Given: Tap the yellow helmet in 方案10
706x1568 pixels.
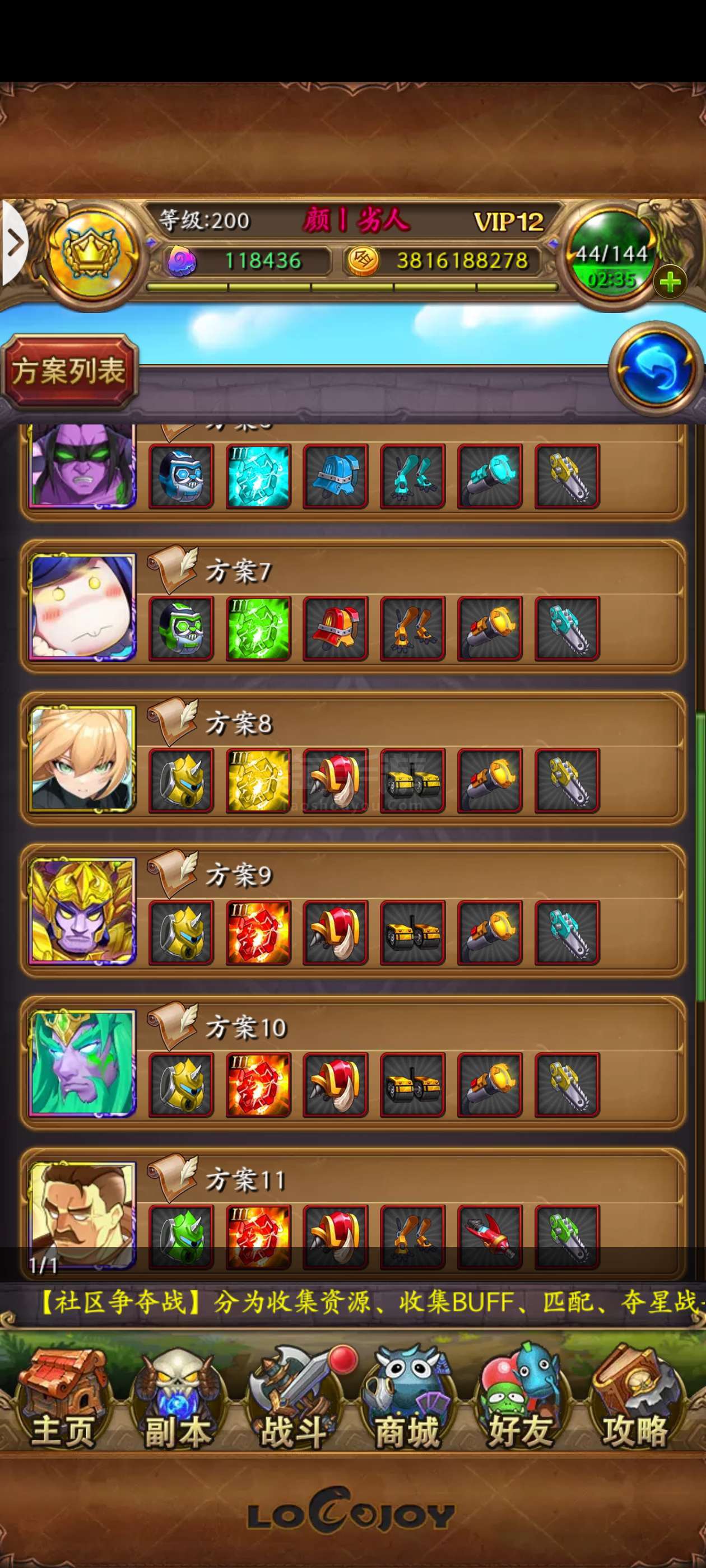Looking at the screenshot, I should point(181,1085).
